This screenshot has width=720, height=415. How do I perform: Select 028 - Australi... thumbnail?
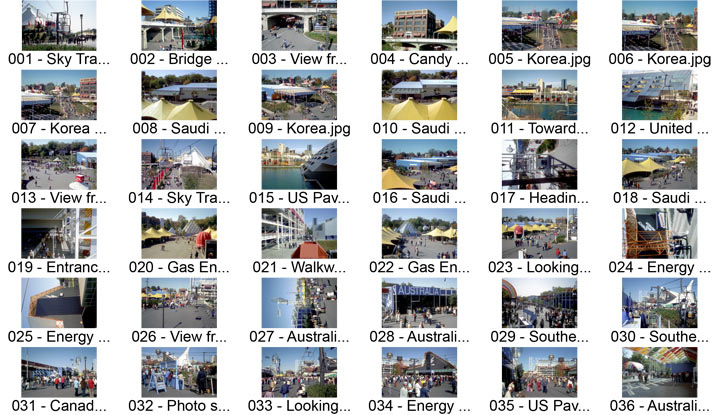tap(419, 303)
